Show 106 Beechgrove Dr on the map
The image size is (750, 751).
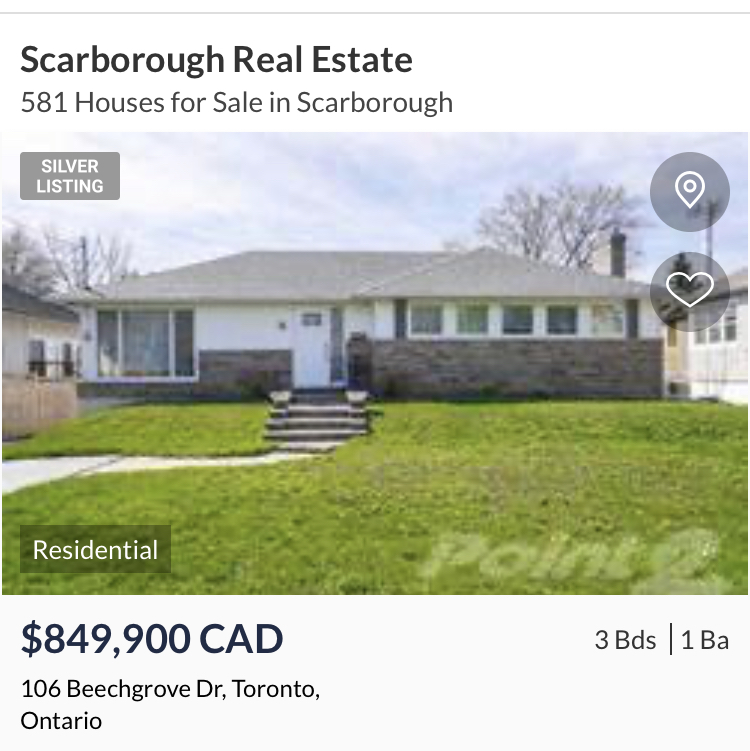point(690,192)
